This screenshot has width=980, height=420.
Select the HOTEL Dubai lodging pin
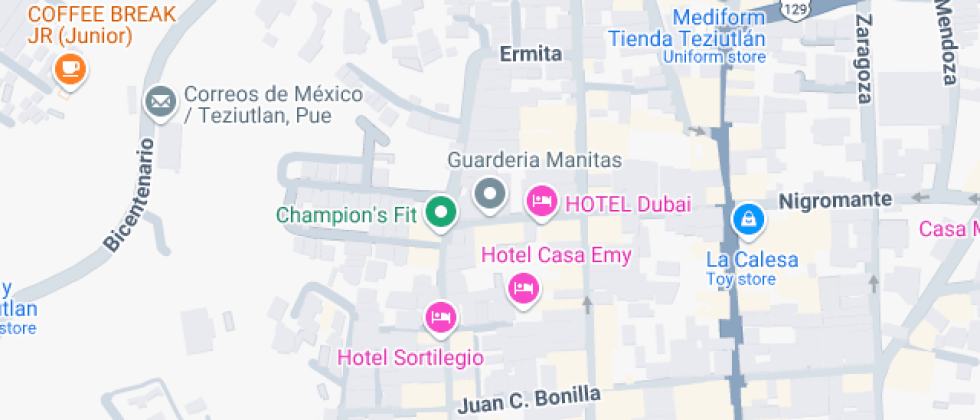point(541,202)
